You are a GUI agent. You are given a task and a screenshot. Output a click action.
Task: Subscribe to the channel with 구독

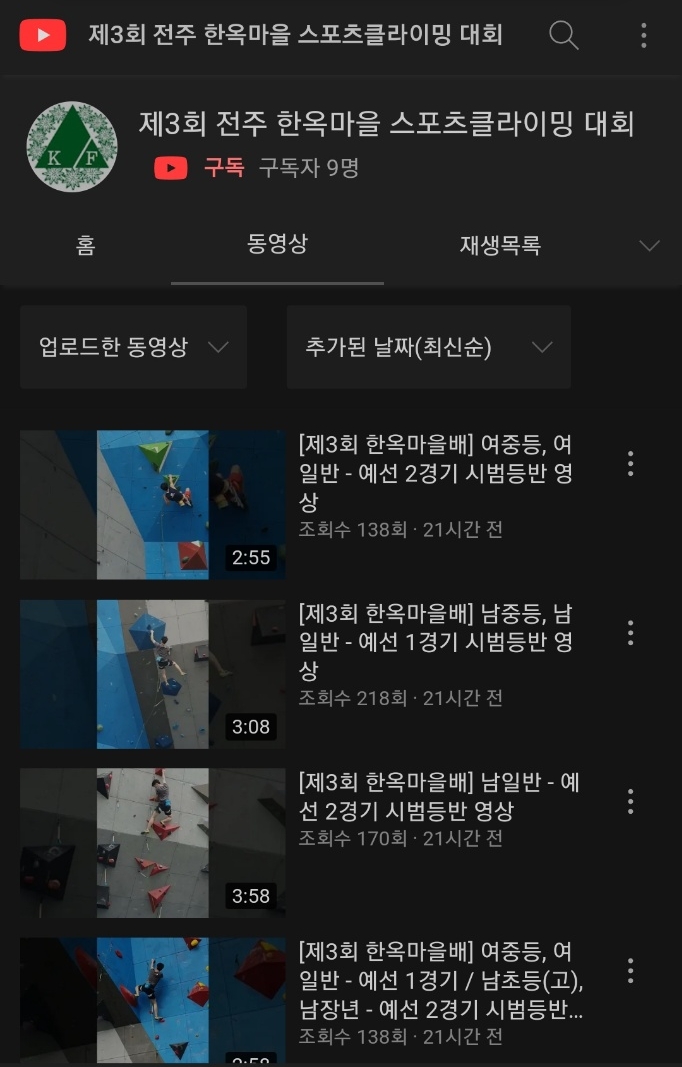[x=223, y=167]
